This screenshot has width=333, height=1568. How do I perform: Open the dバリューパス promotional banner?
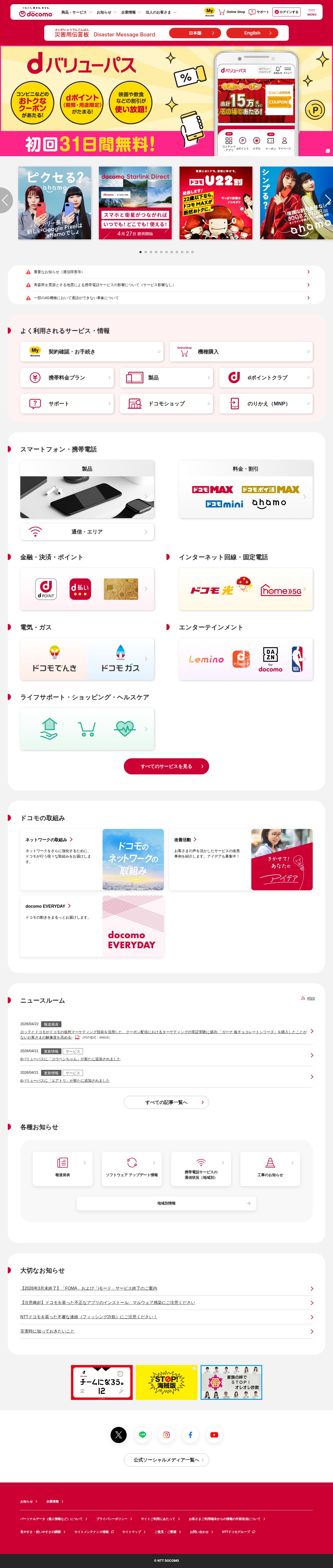166,100
